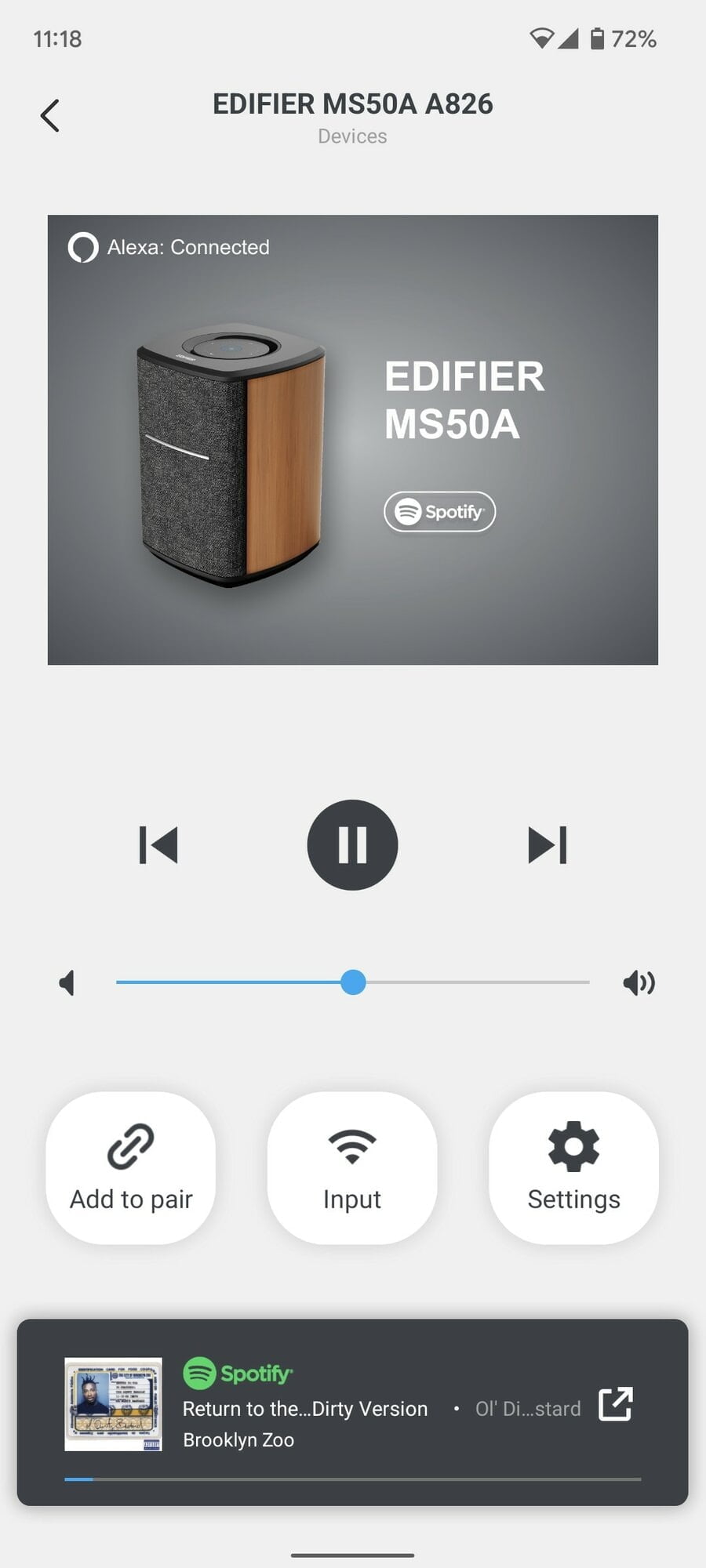Tap Add to pair button

click(131, 1167)
